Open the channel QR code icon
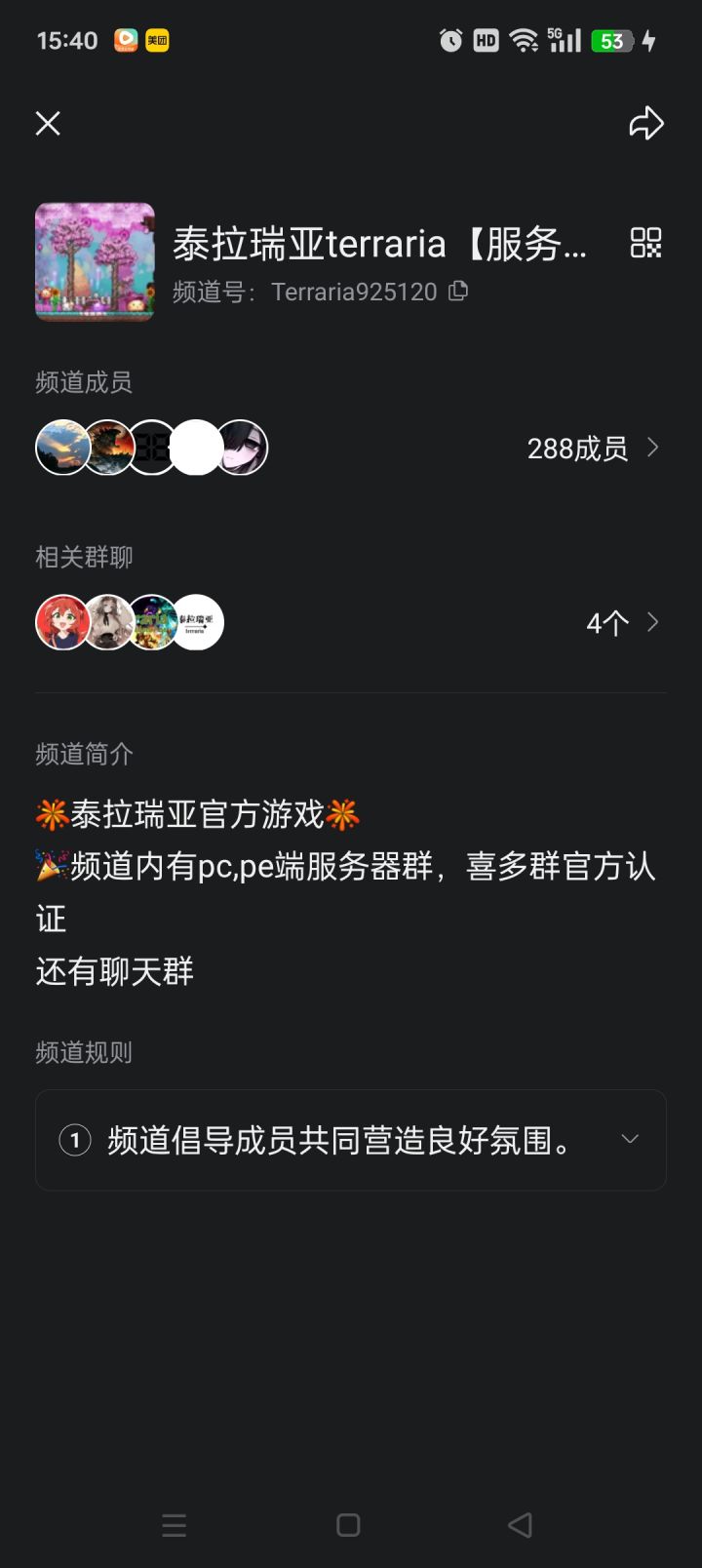Viewport: 702px width, 1568px height. coord(645,243)
